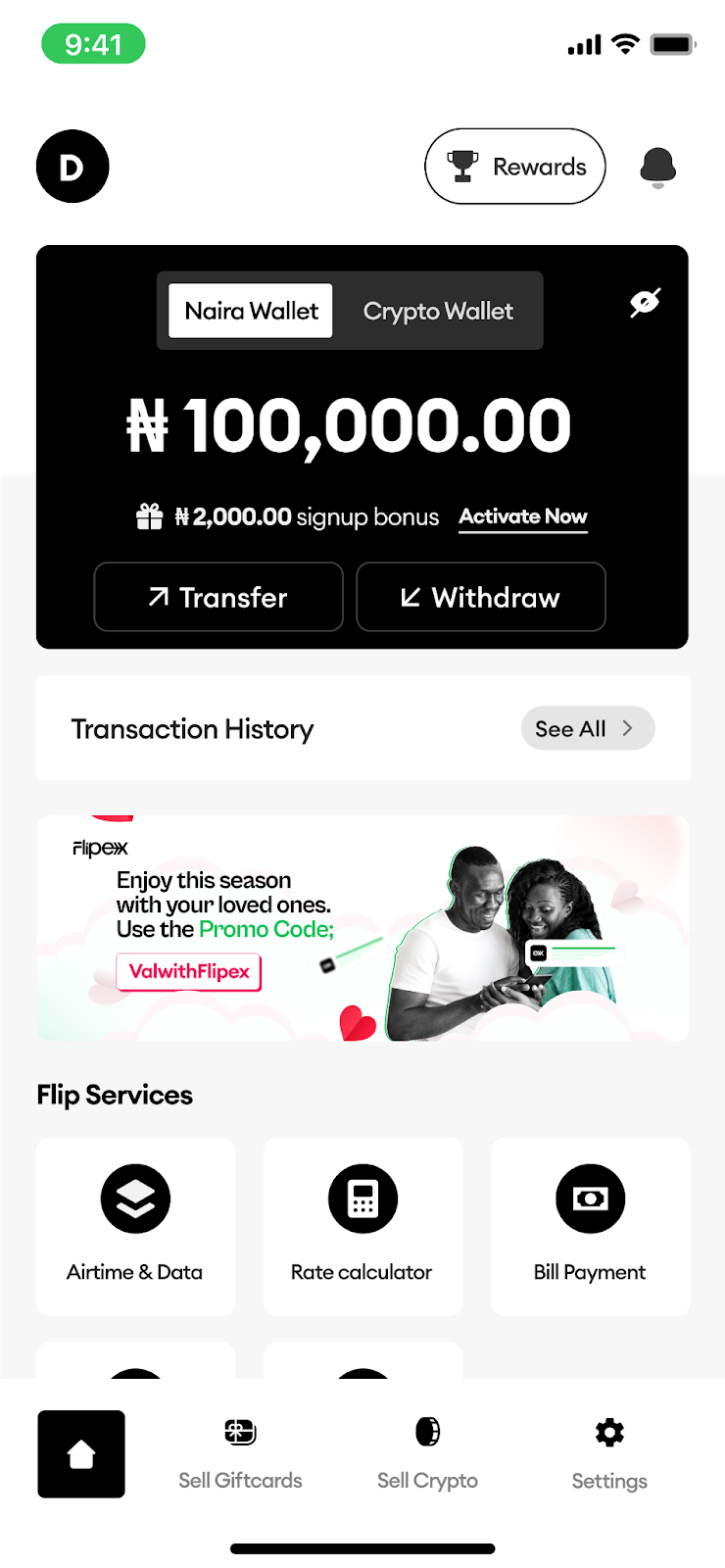725x1568 pixels.
Task: Open the Settings tab
Action: click(609, 1454)
